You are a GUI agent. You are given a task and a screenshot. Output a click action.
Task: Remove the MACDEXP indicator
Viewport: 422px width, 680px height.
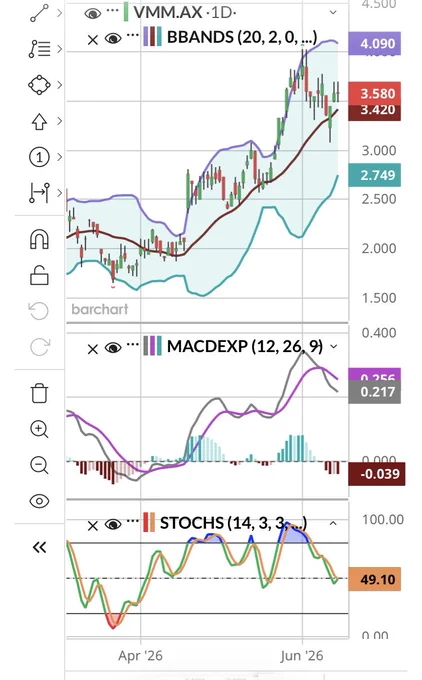(x=93, y=349)
